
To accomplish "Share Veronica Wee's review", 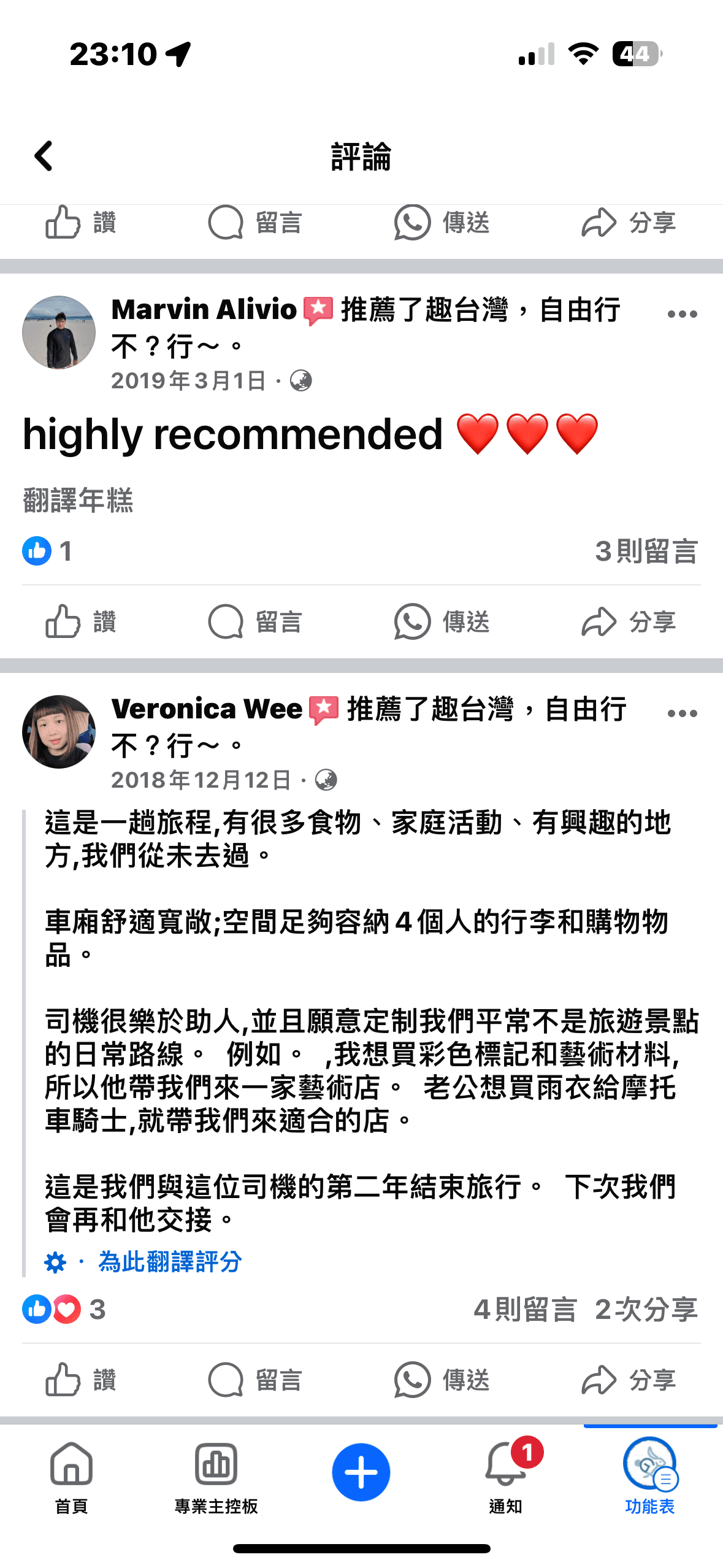I will click(629, 1380).
